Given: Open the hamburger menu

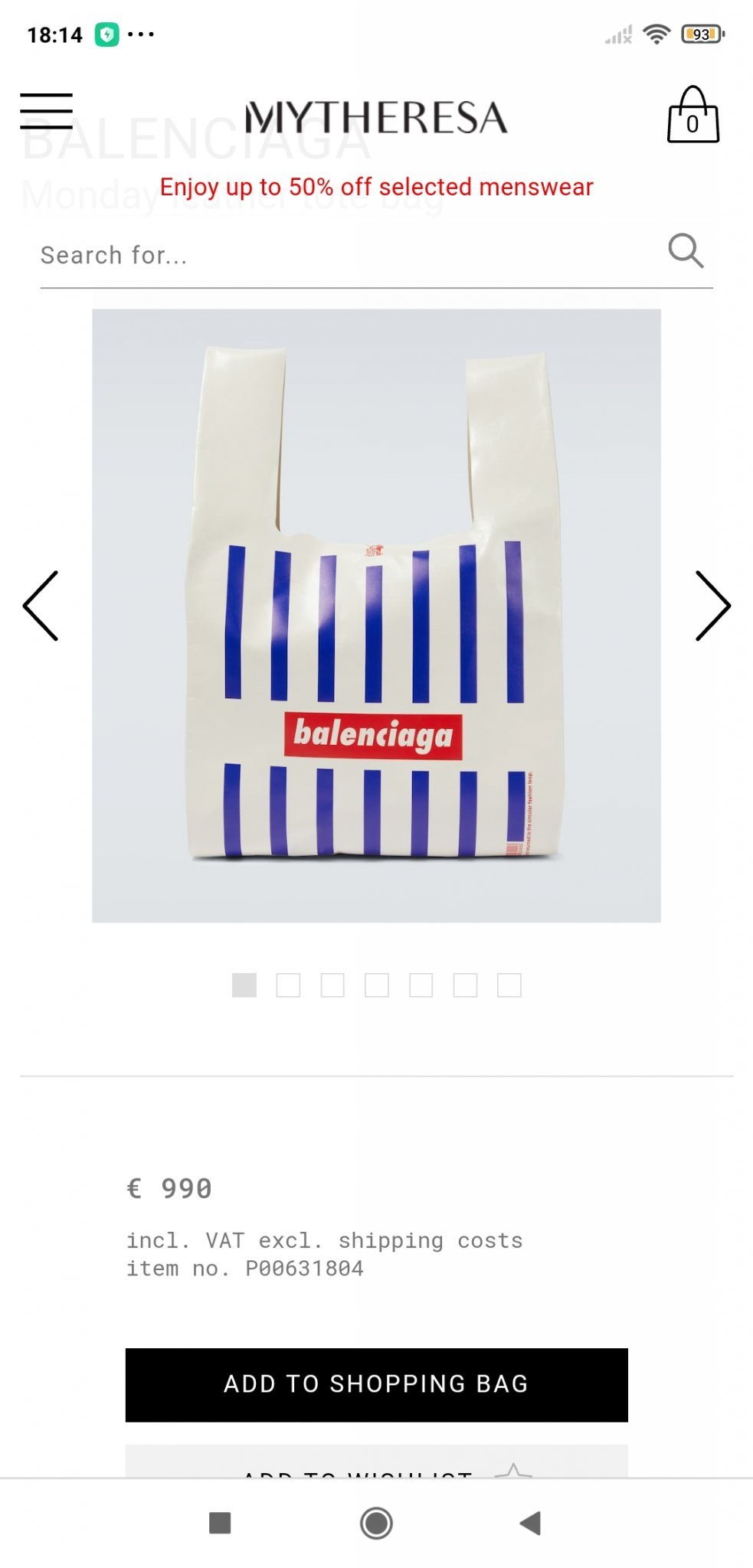Looking at the screenshot, I should point(46,111).
